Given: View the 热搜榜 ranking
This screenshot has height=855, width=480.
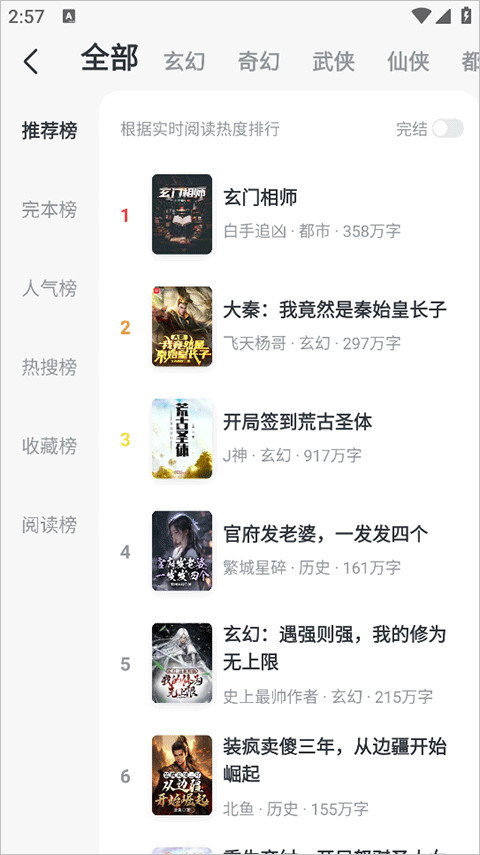Looking at the screenshot, I should pyautogui.click(x=50, y=368).
